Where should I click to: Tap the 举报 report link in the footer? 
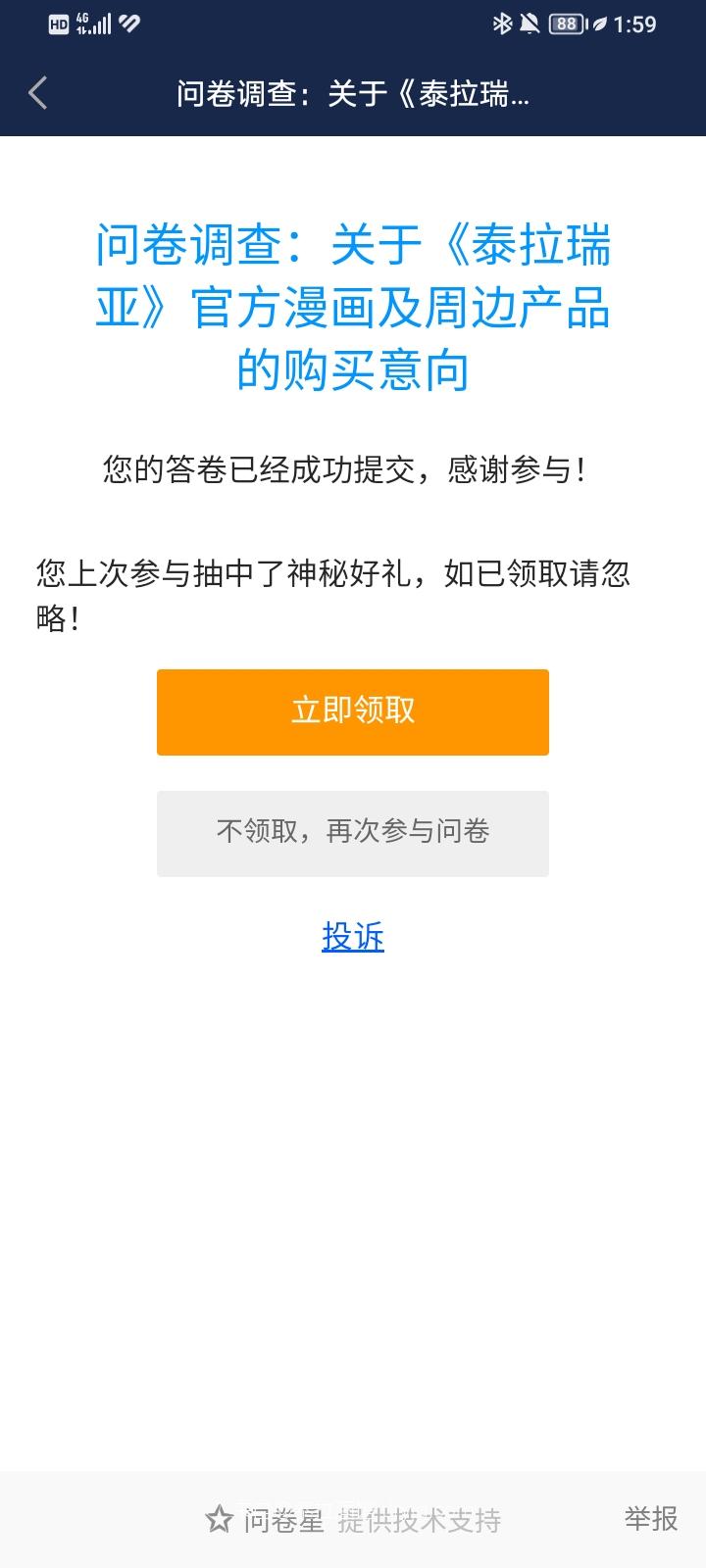click(649, 1522)
